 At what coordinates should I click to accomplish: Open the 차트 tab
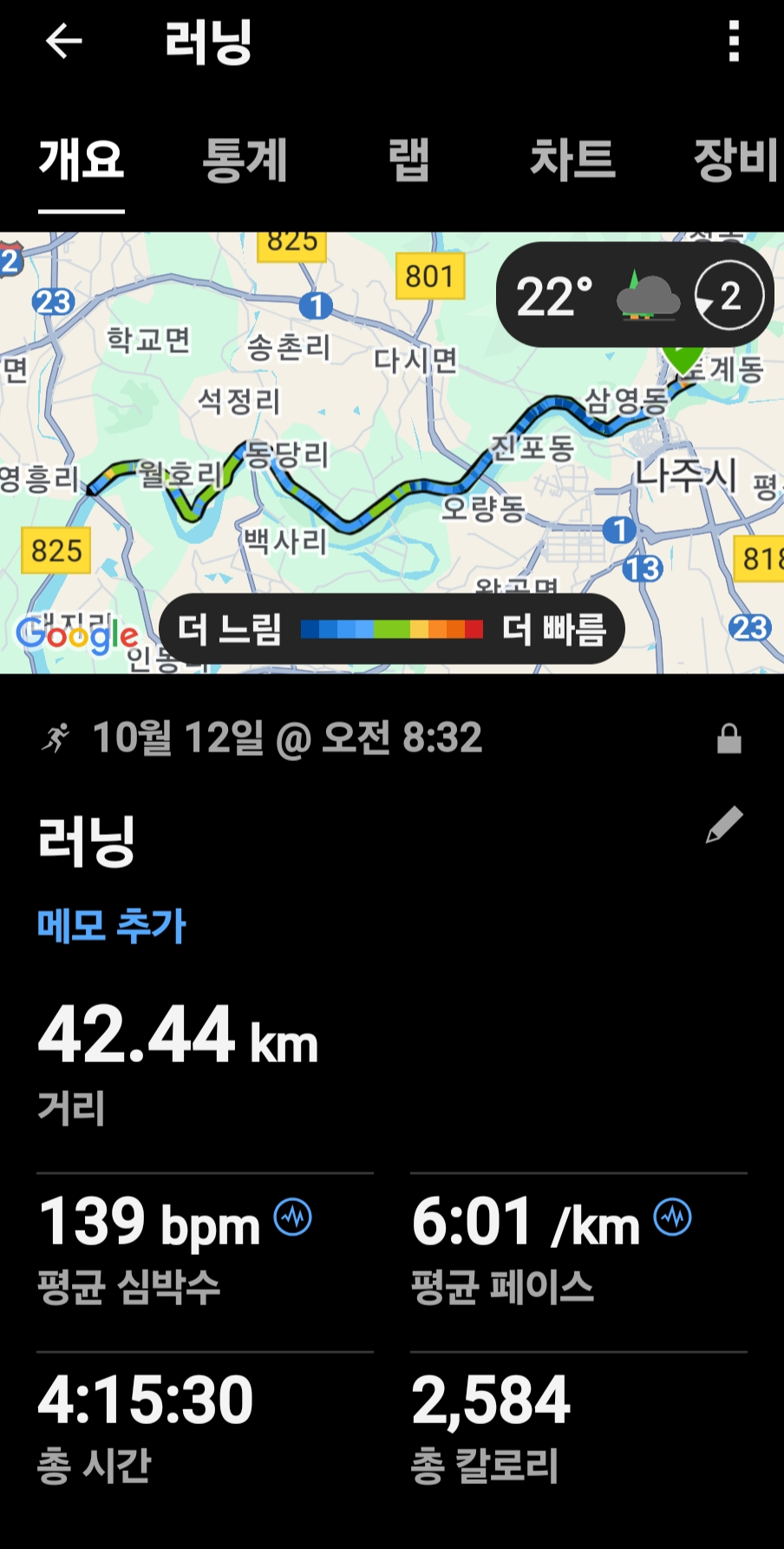click(572, 161)
